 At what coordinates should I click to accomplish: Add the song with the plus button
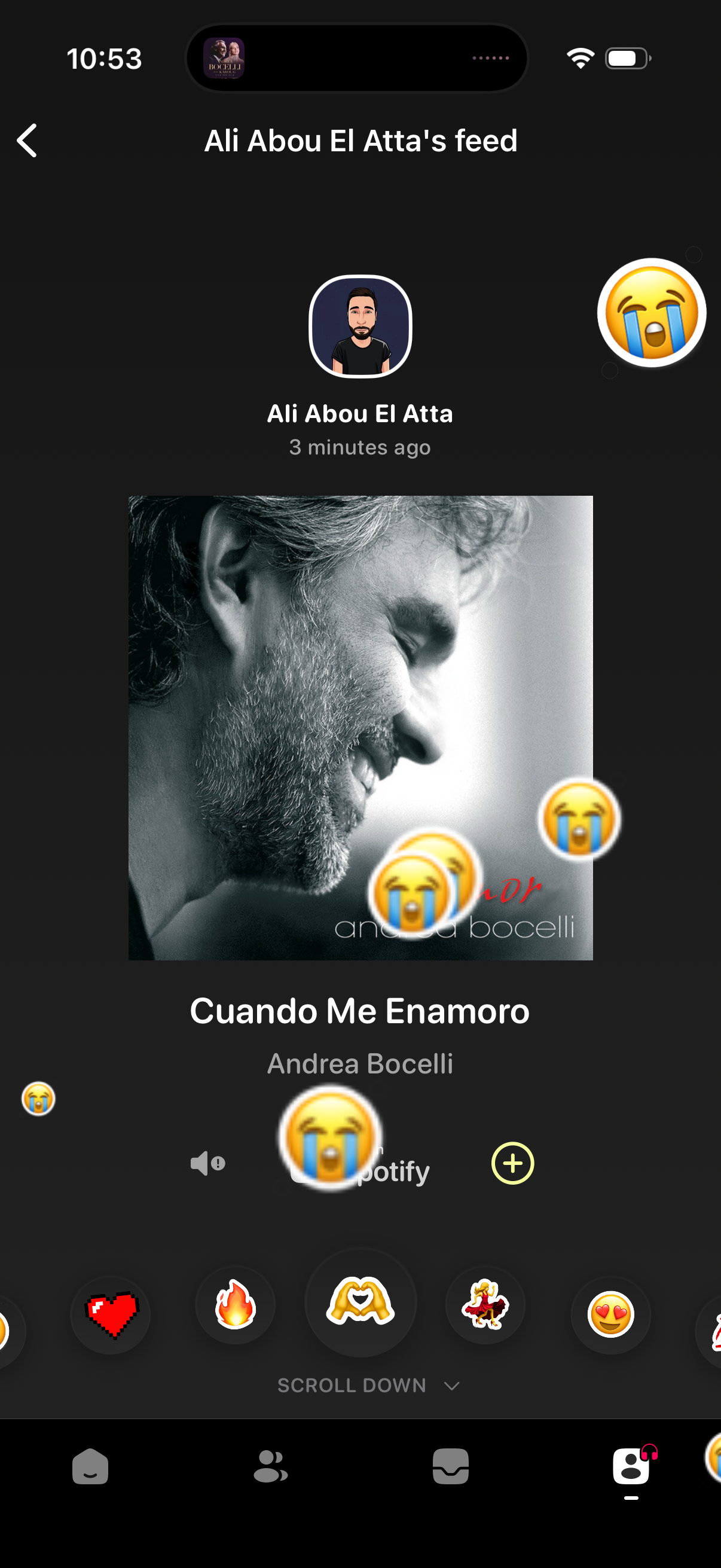(x=512, y=1163)
